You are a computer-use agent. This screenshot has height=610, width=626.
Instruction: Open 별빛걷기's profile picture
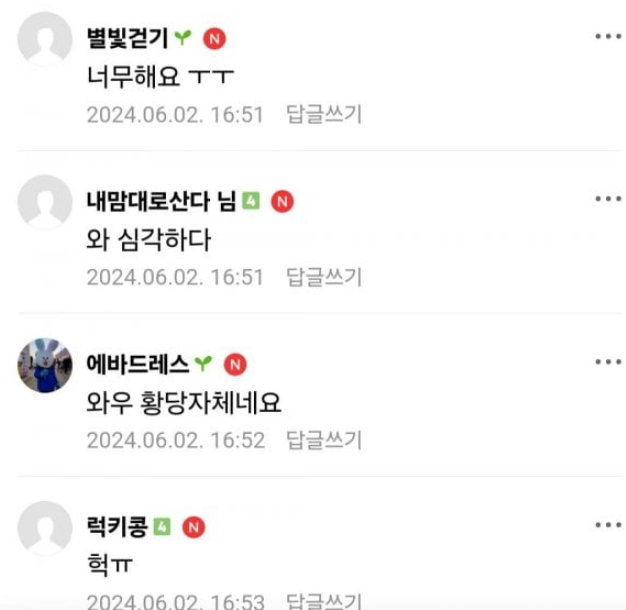point(45,38)
